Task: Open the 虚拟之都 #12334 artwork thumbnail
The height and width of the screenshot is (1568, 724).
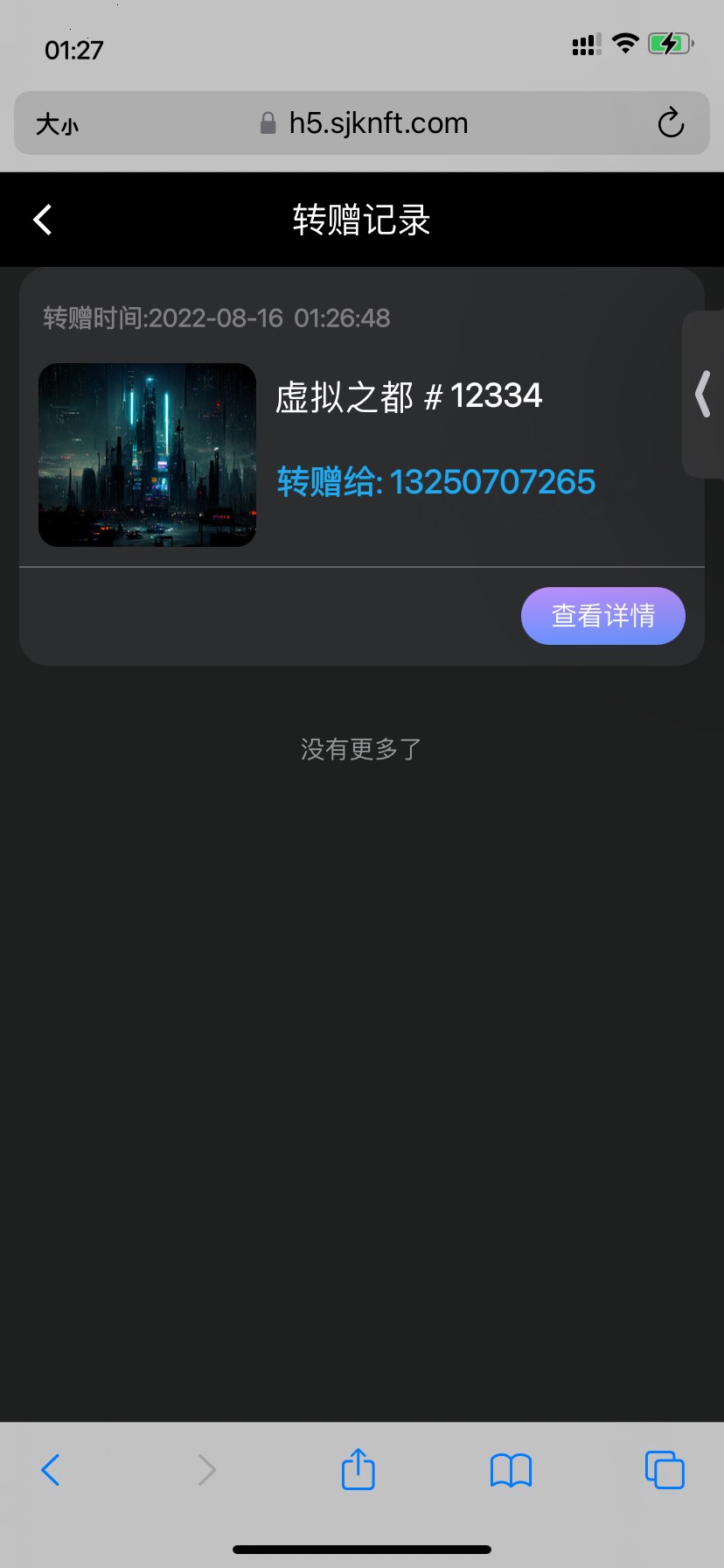Action: 148,455
